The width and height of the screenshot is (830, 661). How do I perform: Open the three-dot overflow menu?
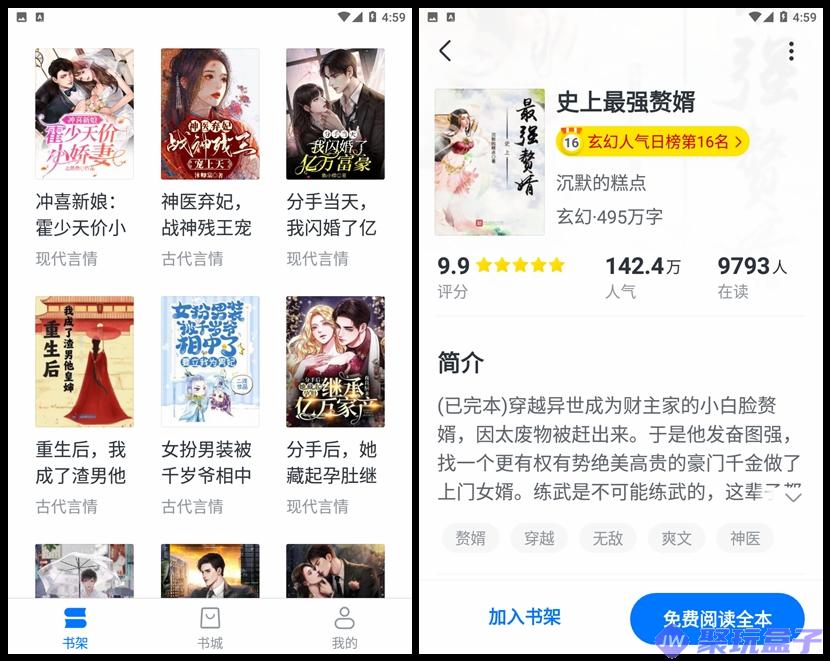pyautogui.click(x=791, y=51)
